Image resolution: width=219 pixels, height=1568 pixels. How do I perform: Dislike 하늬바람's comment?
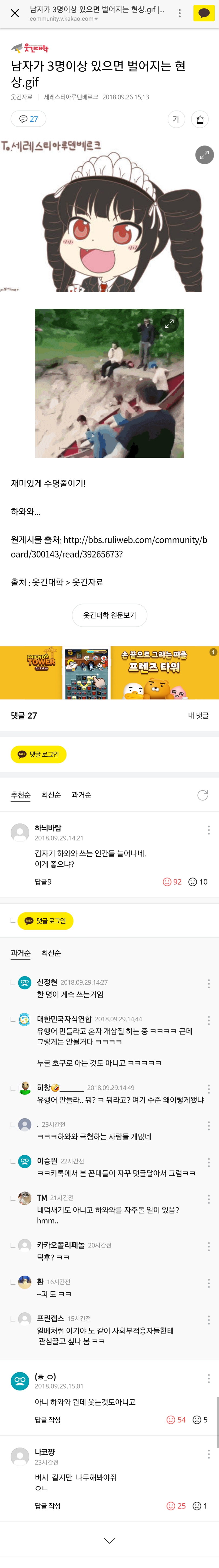coord(198,881)
